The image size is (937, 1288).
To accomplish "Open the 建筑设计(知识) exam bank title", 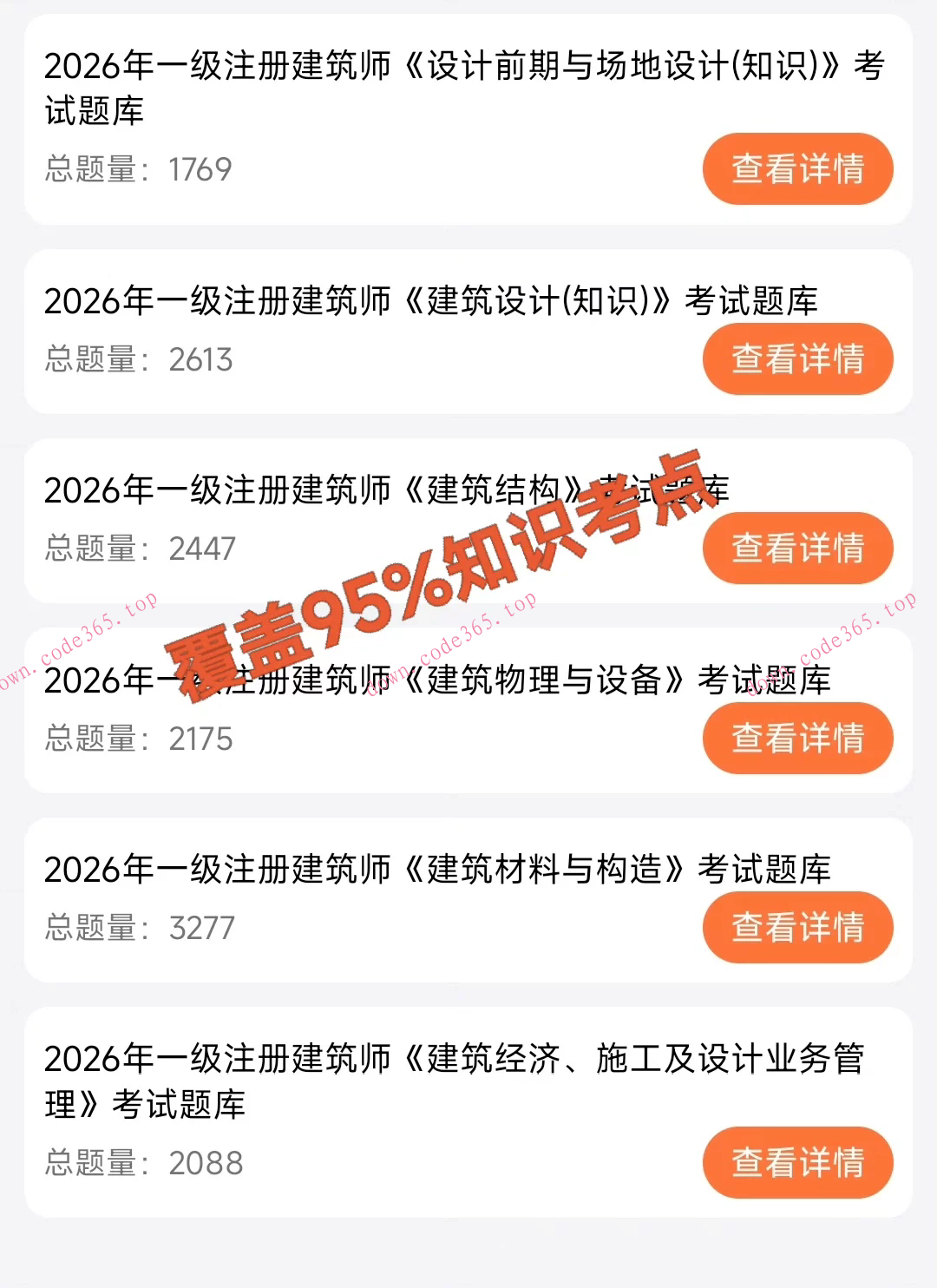I will click(434, 301).
